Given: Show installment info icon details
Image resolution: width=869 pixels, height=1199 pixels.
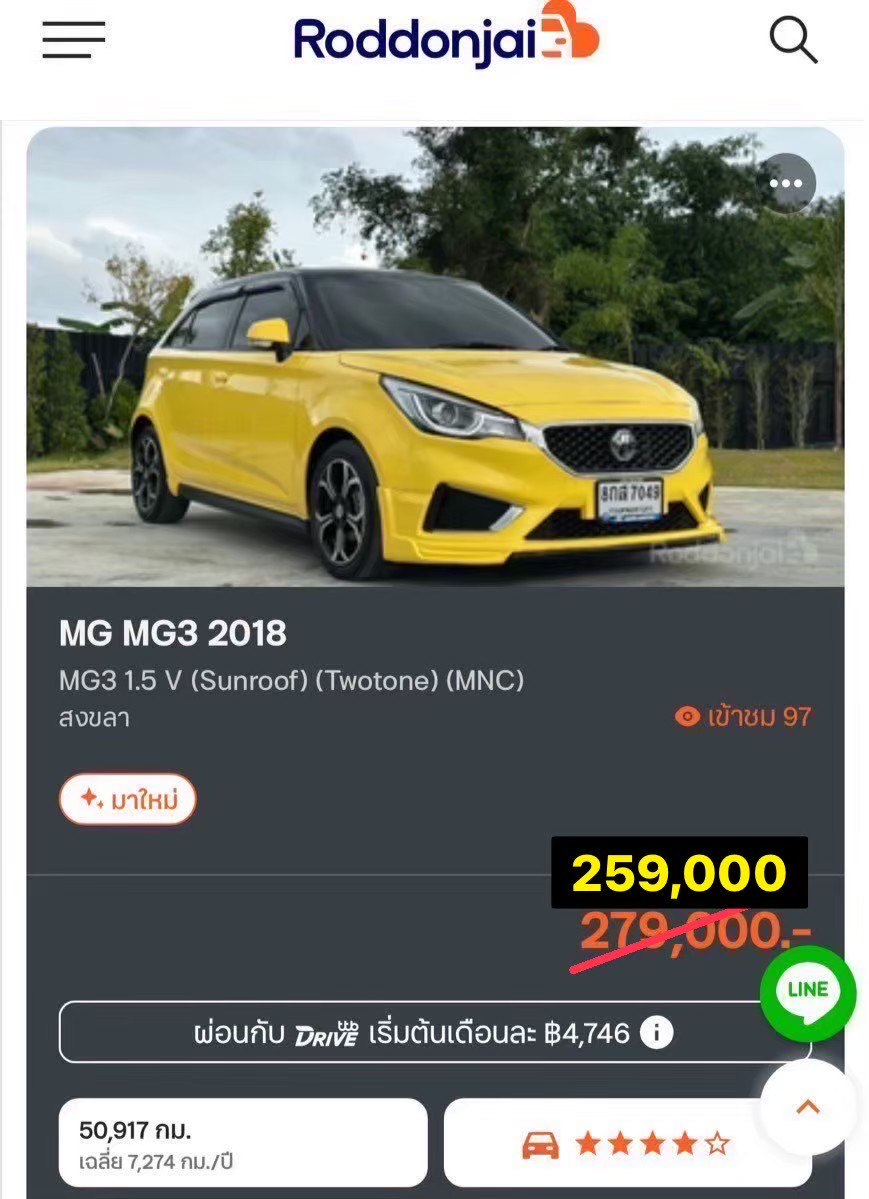Looking at the screenshot, I should tap(656, 1032).
